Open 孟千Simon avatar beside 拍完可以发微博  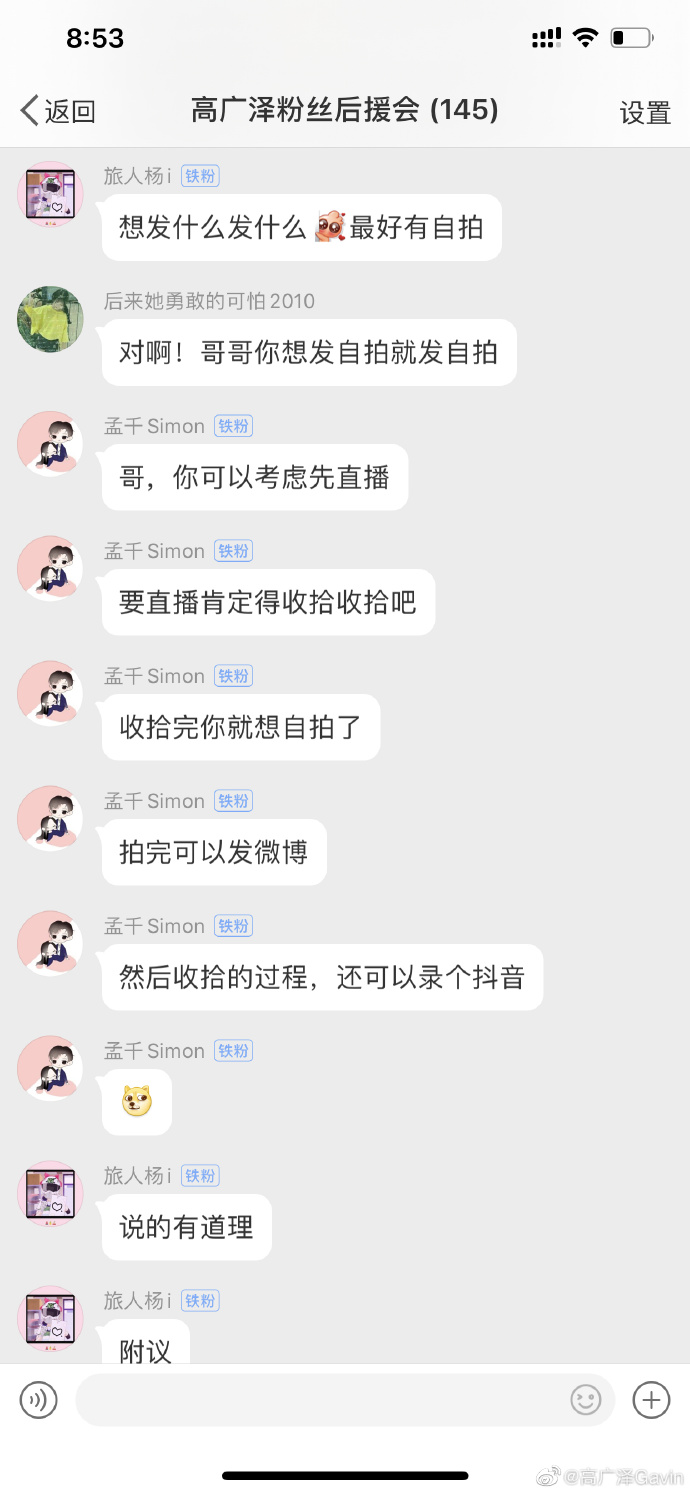point(50,818)
